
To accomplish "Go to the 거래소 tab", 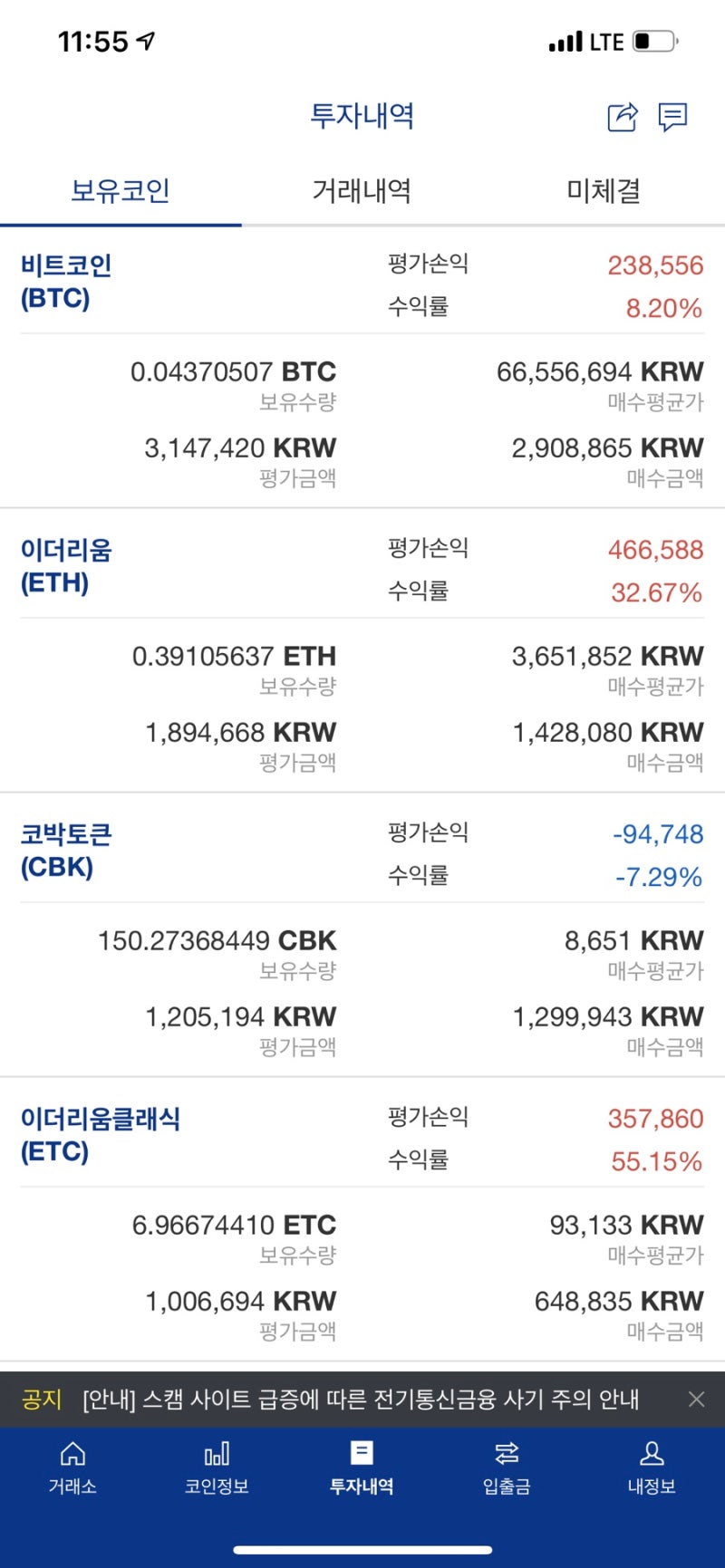I will [72, 1467].
